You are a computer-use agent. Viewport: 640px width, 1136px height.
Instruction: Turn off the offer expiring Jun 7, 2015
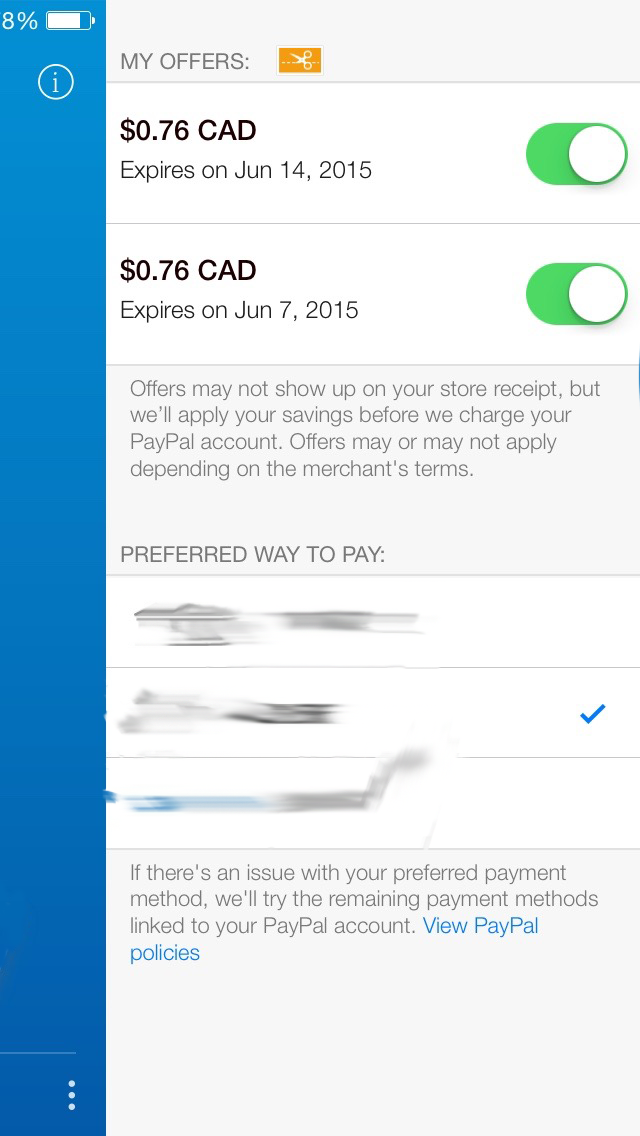[576, 294]
